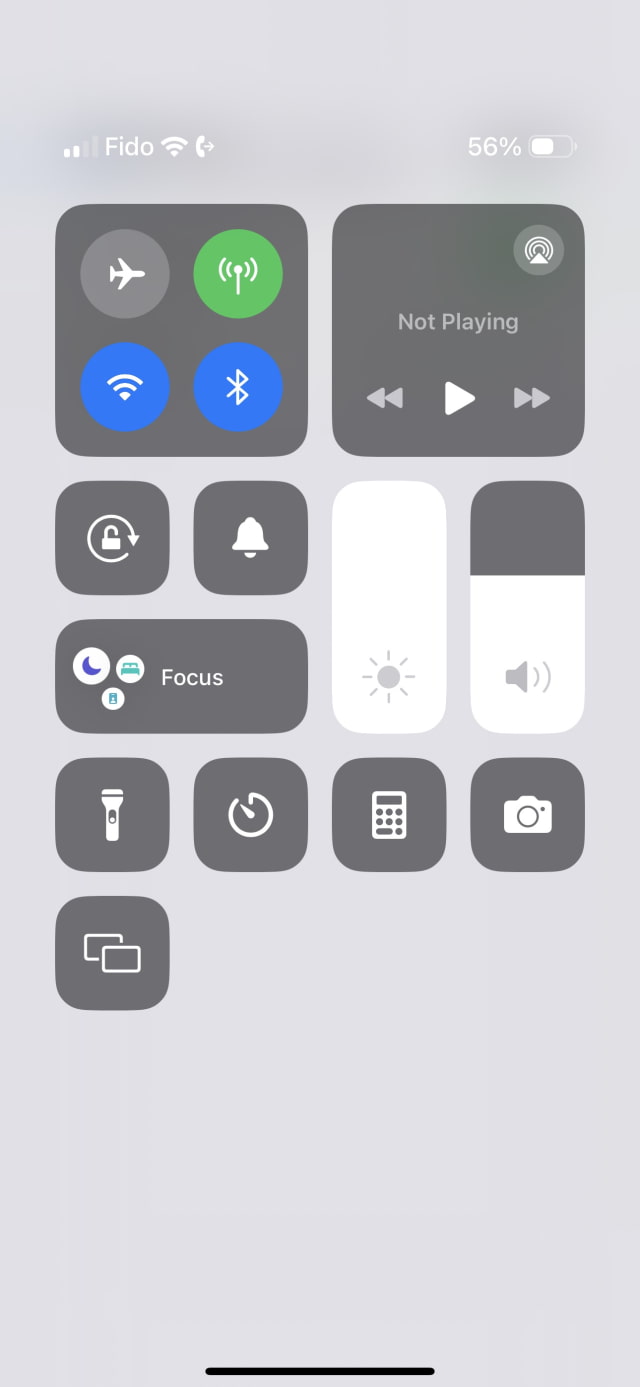Image resolution: width=640 pixels, height=1387 pixels.
Task: Turn off Cellular Data
Action: click(x=238, y=274)
